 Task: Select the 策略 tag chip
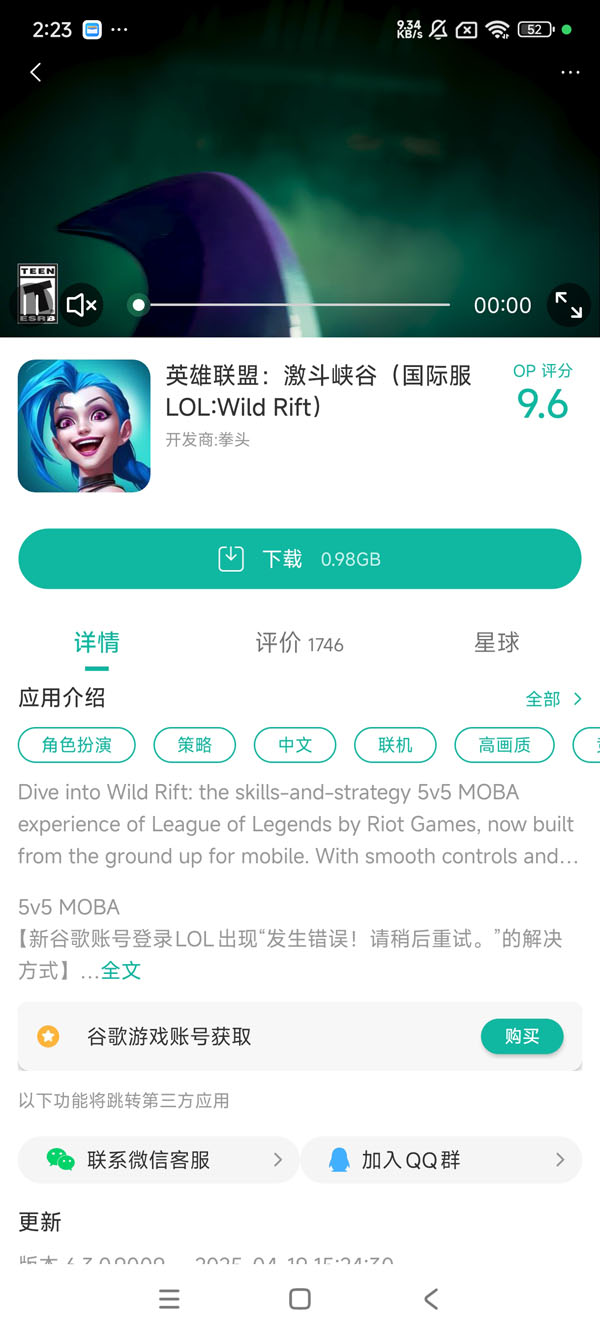[195, 745]
